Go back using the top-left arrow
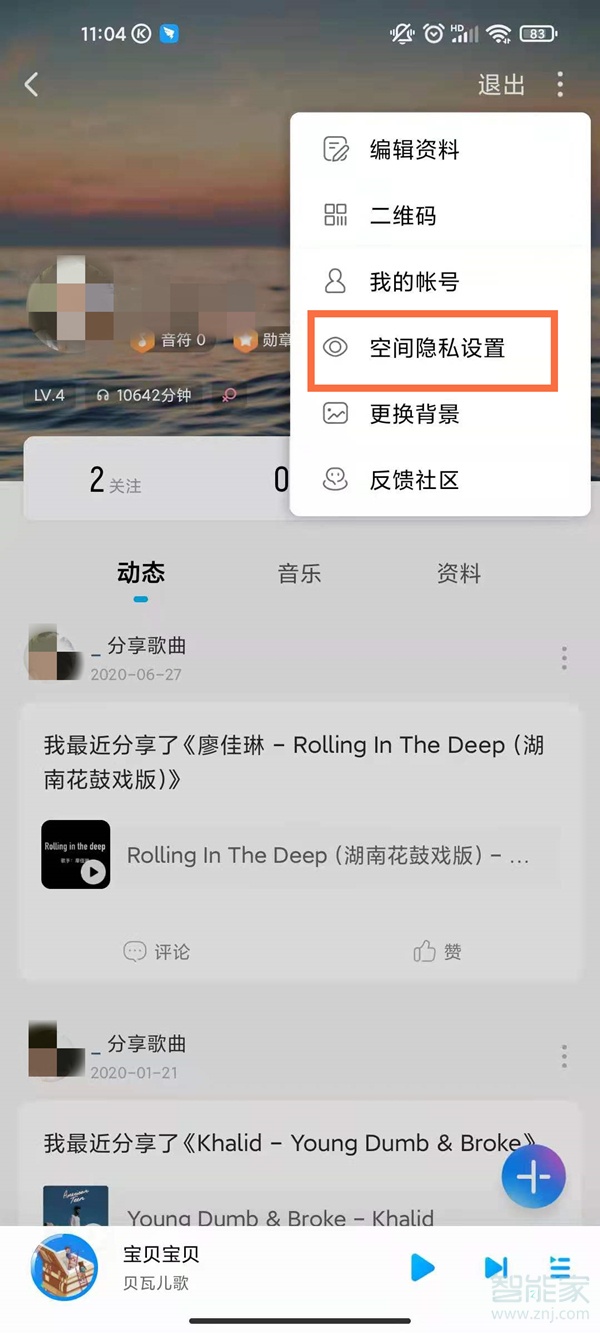Viewport: 600px width, 1333px height. click(32, 85)
